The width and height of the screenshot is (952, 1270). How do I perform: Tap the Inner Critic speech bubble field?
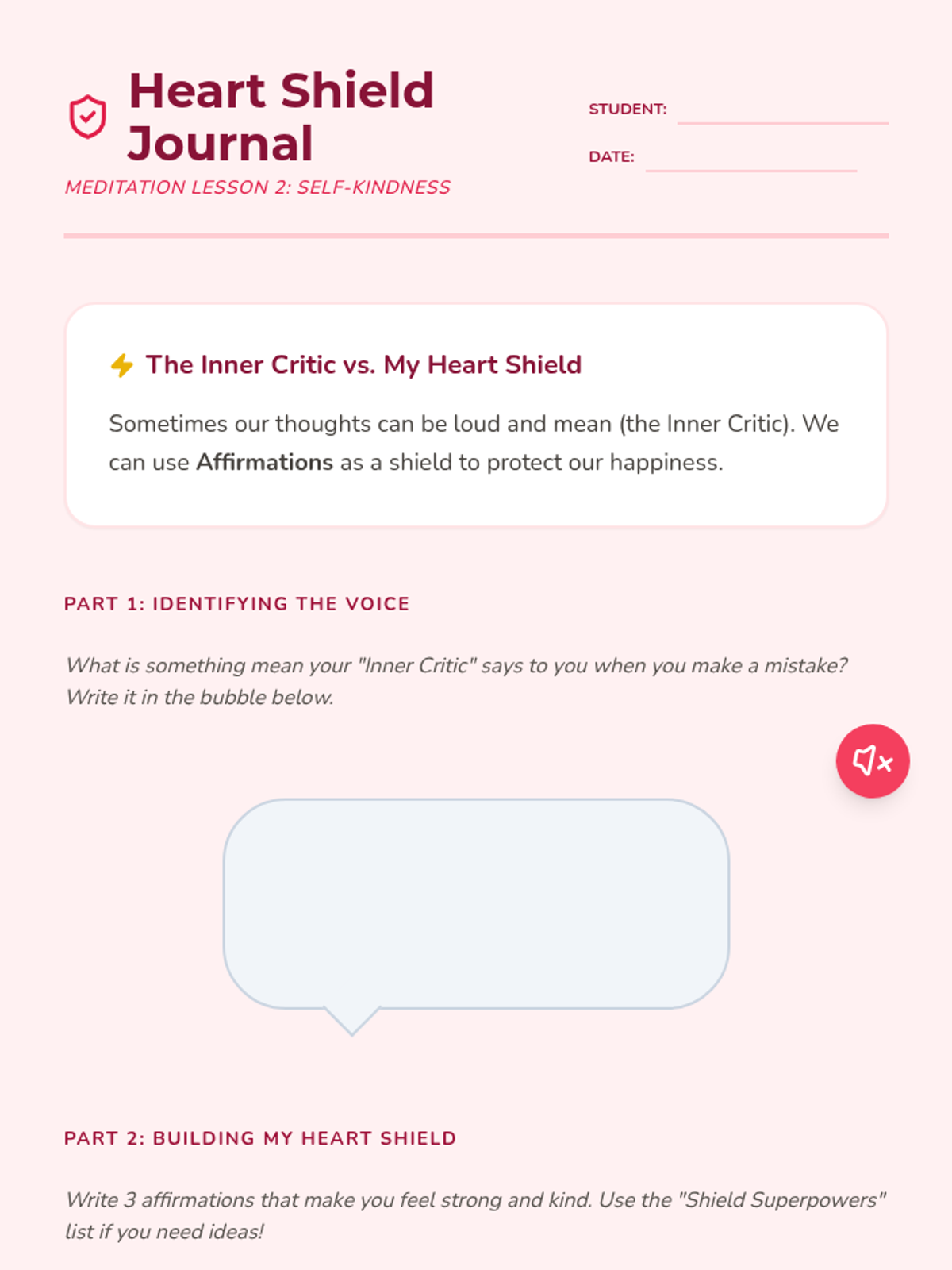pos(476,904)
